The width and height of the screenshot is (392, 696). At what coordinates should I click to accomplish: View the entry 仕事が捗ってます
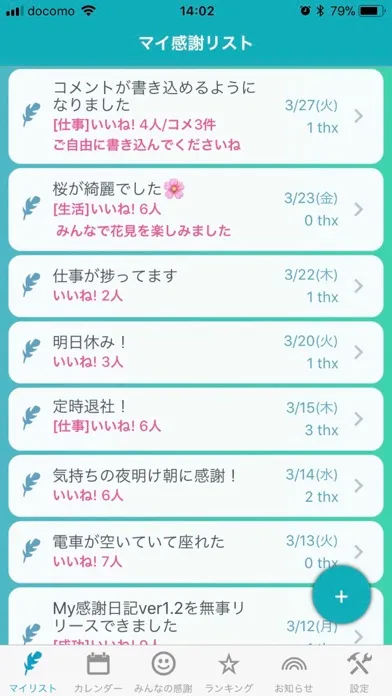(x=196, y=286)
